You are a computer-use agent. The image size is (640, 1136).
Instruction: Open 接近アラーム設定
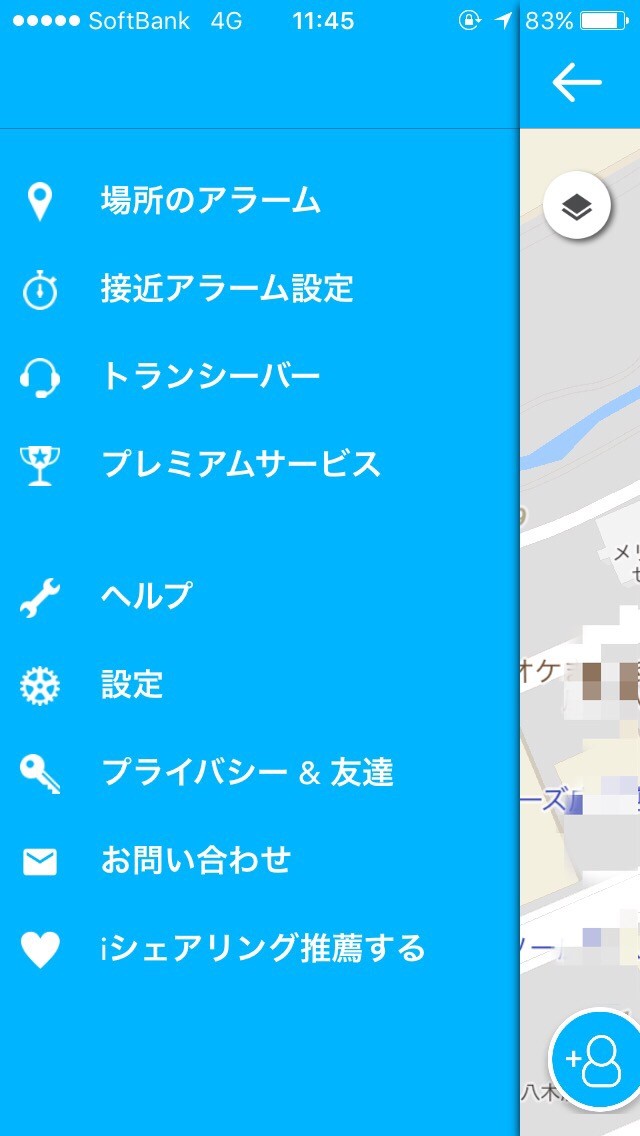227,289
